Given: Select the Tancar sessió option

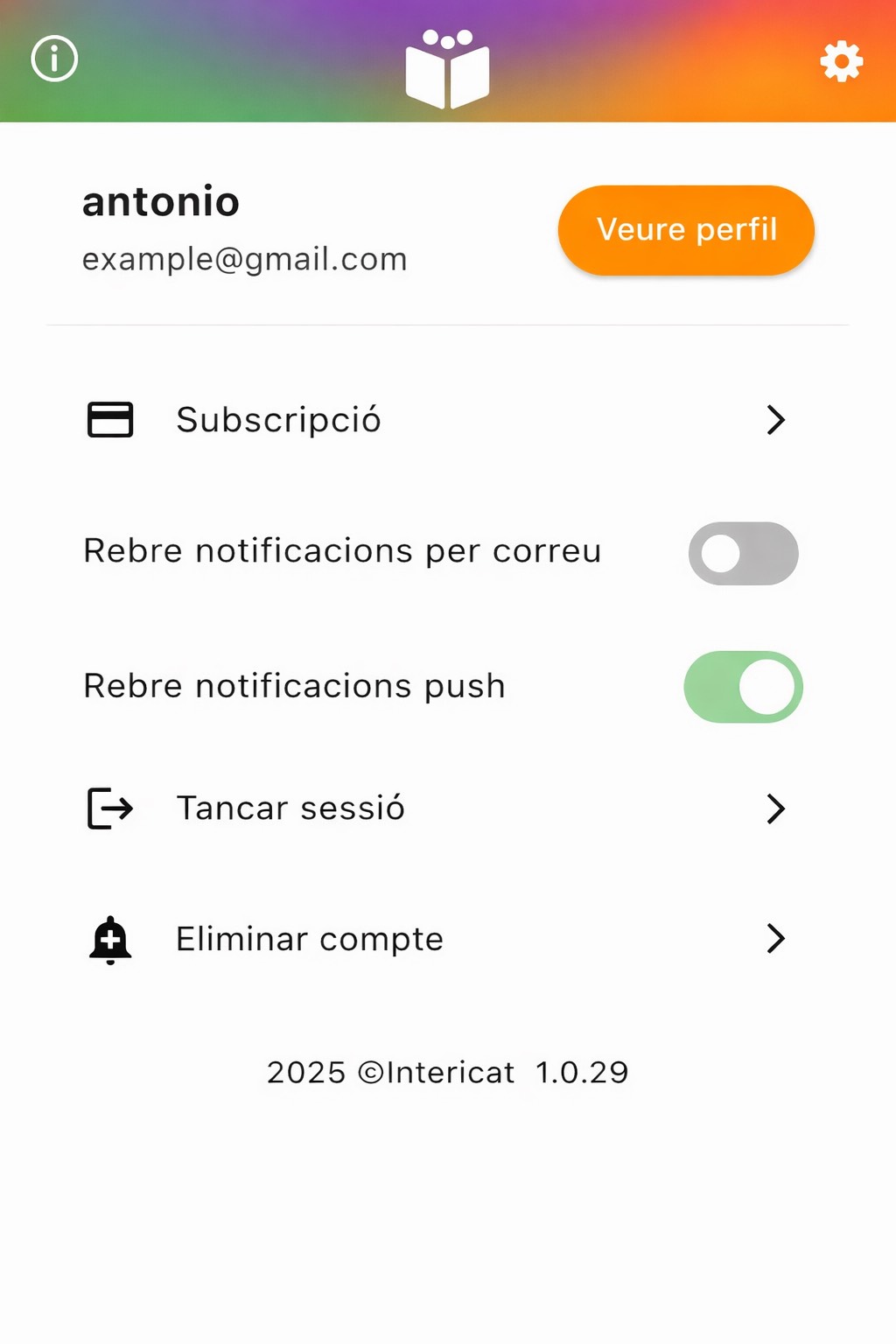Looking at the screenshot, I should [x=291, y=808].
